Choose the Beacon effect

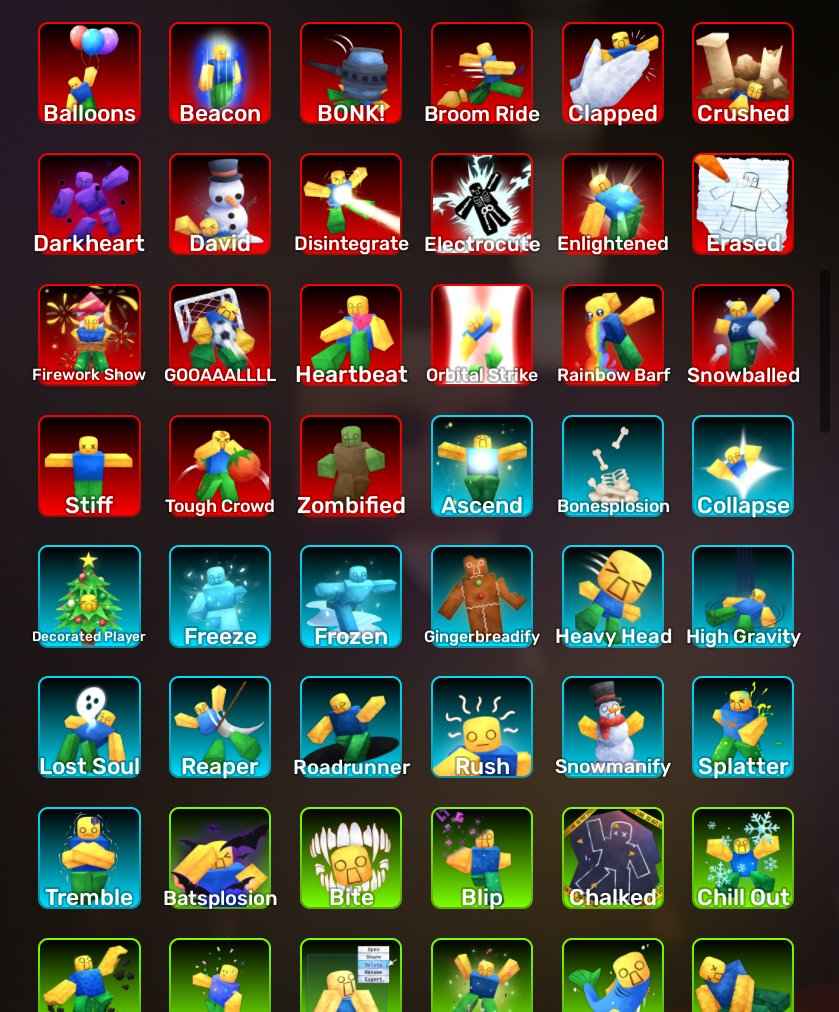(x=220, y=74)
